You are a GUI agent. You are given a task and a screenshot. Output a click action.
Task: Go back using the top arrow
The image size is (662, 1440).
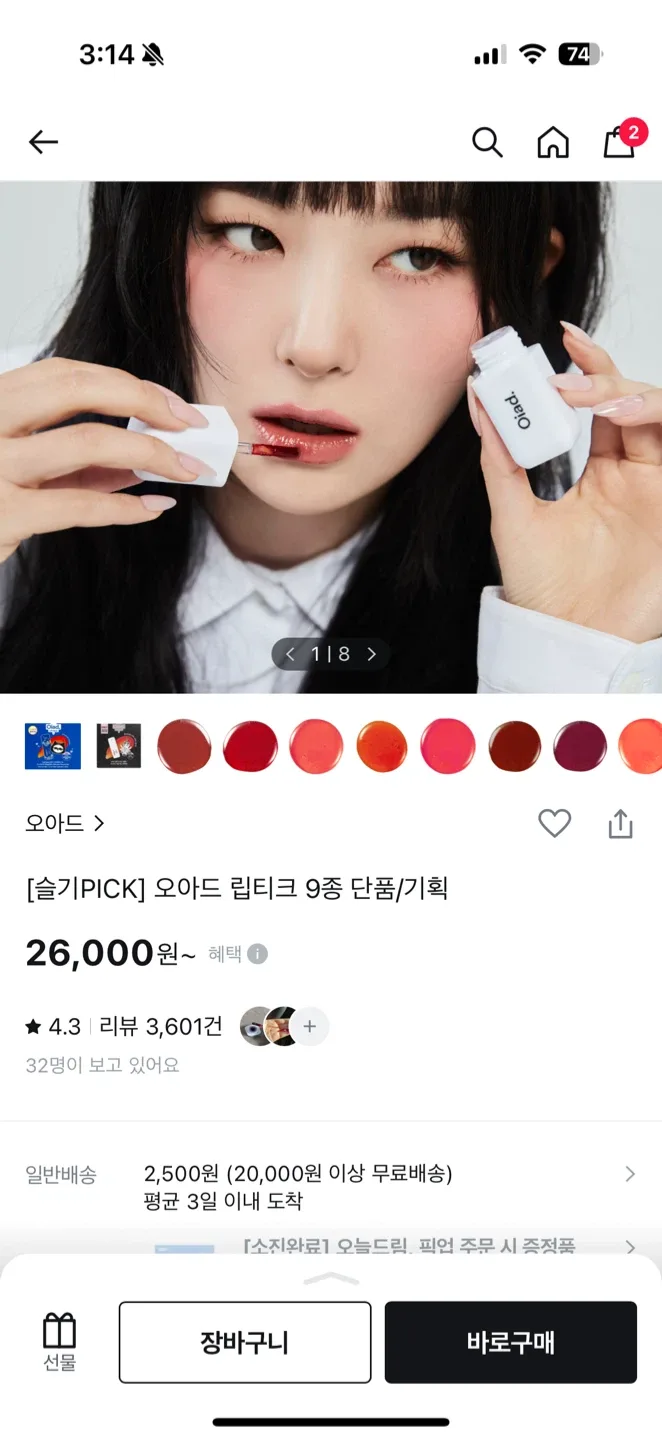pyautogui.click(x=43, y=143)
